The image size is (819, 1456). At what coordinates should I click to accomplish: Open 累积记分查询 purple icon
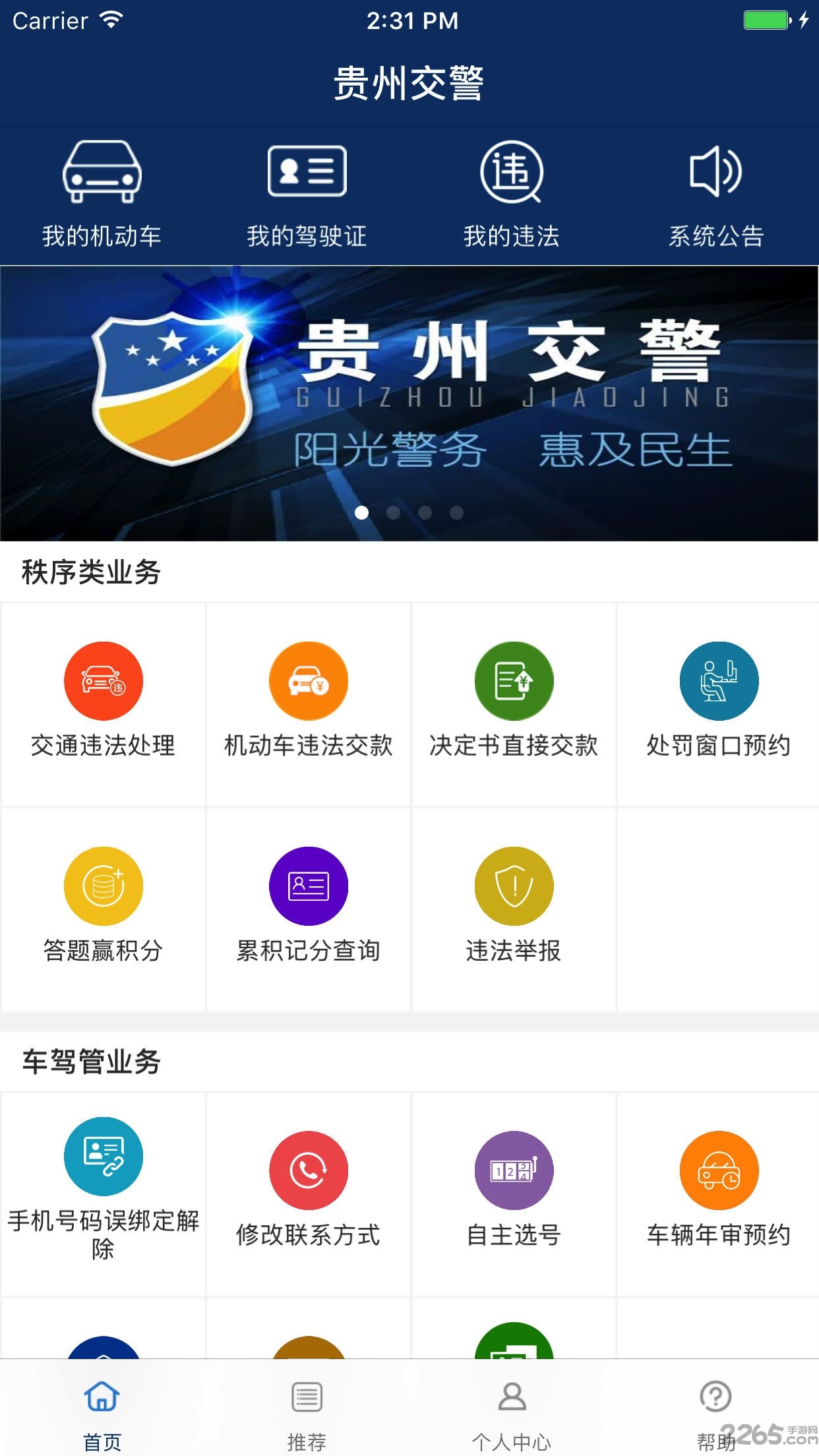pos(307,886)
